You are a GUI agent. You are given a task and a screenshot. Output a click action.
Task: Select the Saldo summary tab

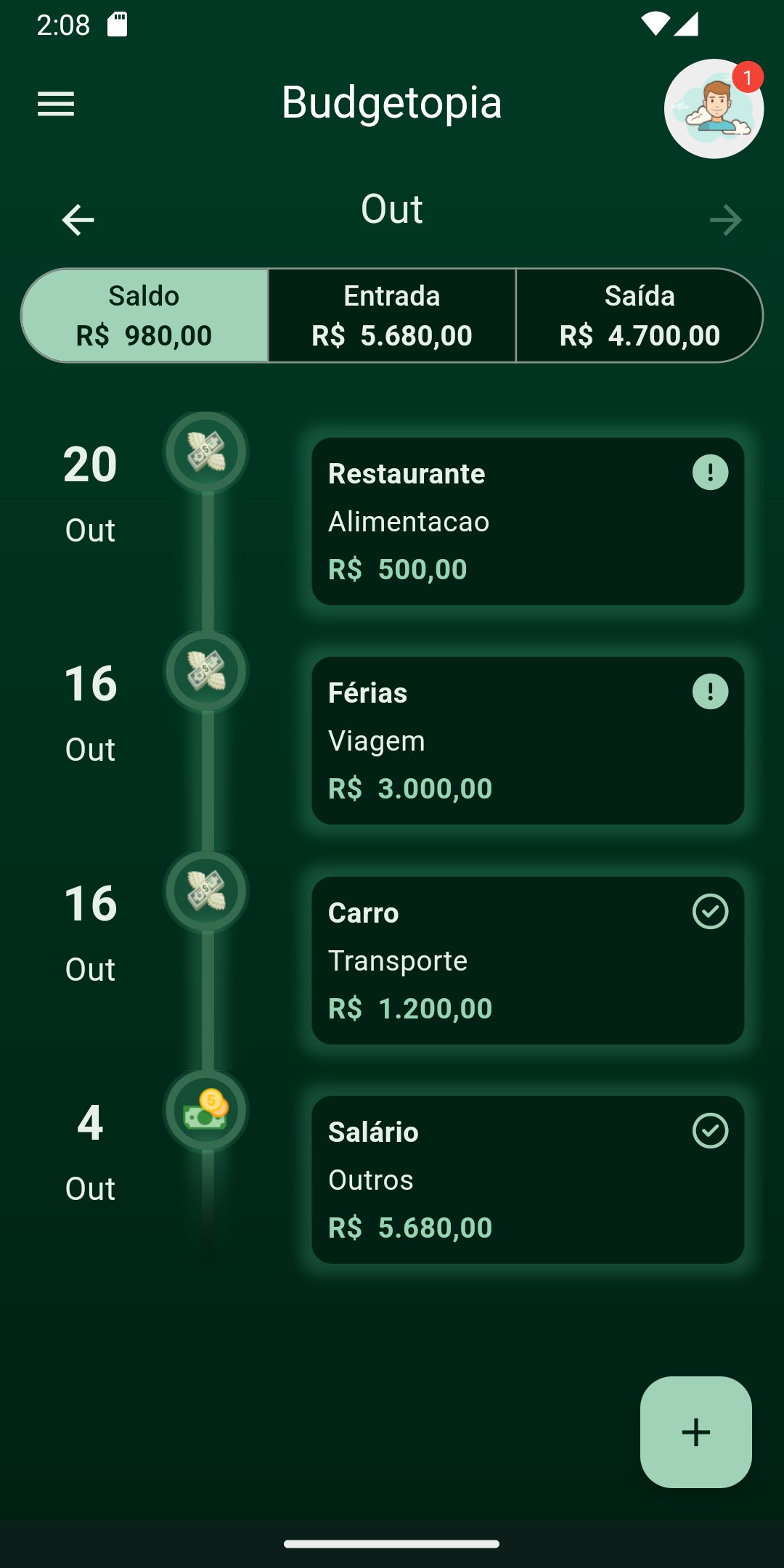[144, 315]
